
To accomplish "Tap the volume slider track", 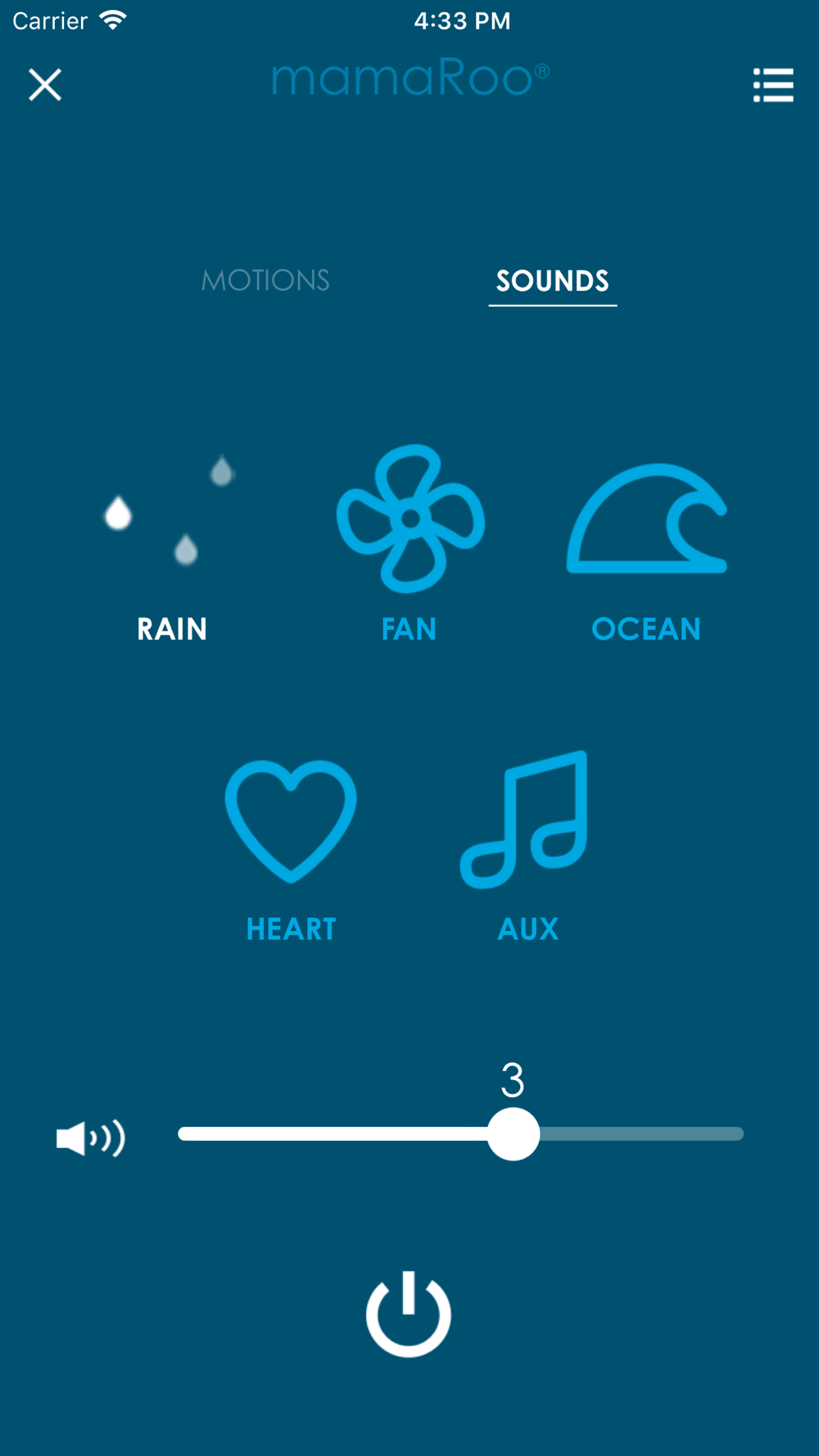I will tap(461, 1134).
